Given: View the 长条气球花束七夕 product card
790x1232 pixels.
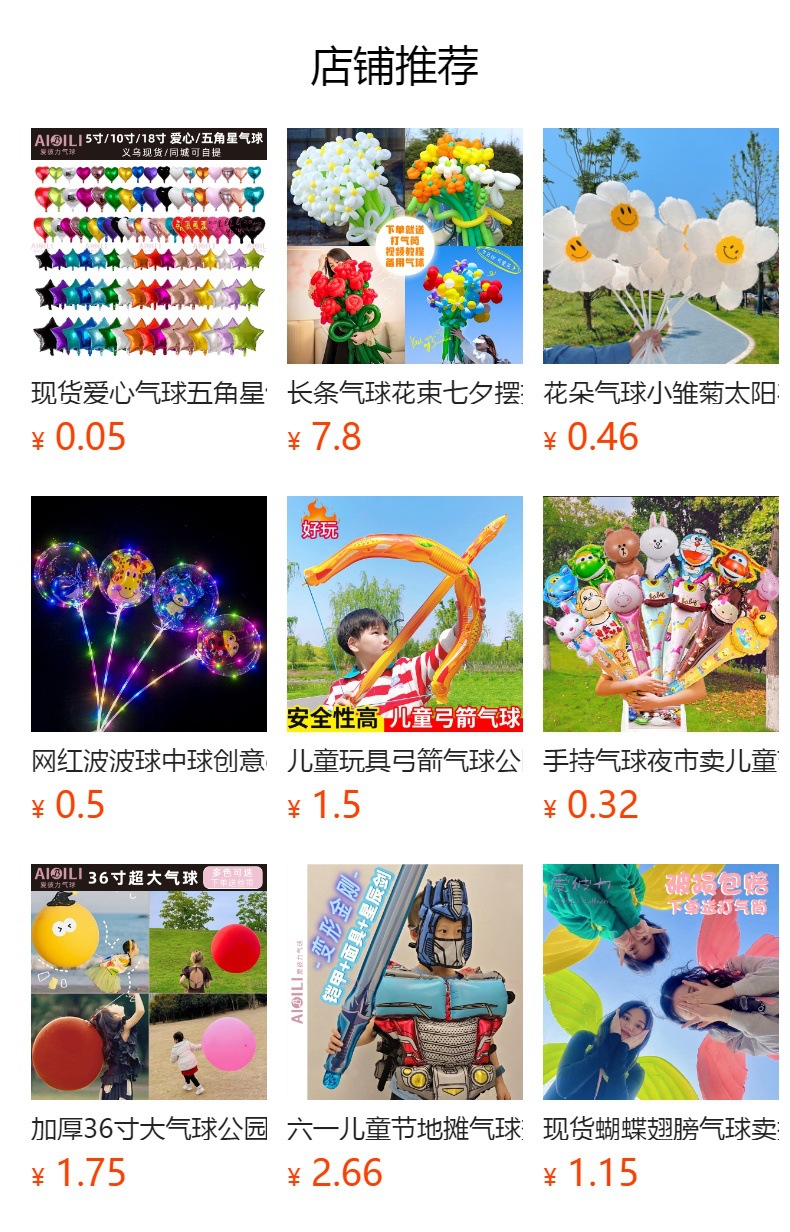Looking at the screenshot, I should [x=405, y=292].
